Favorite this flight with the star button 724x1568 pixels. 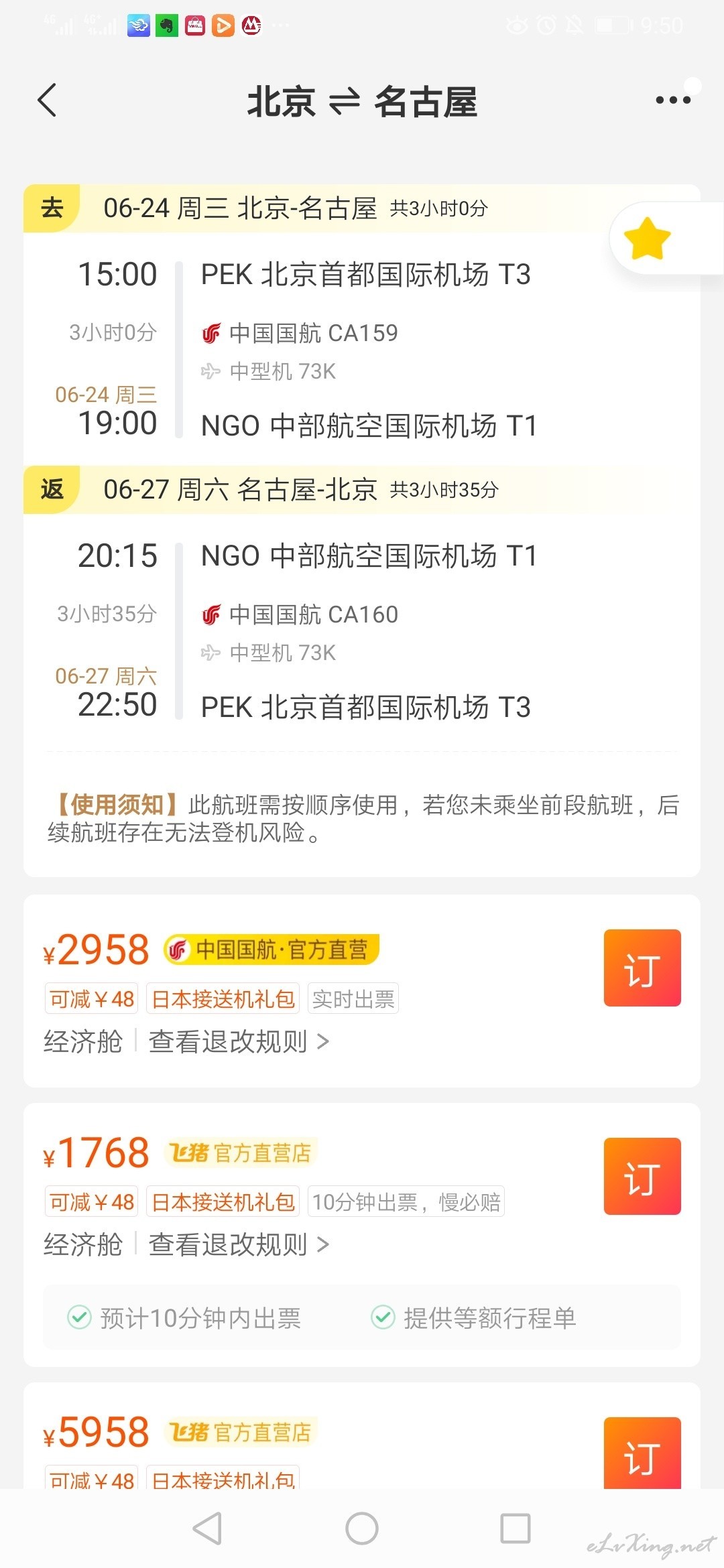pos(647,239)
